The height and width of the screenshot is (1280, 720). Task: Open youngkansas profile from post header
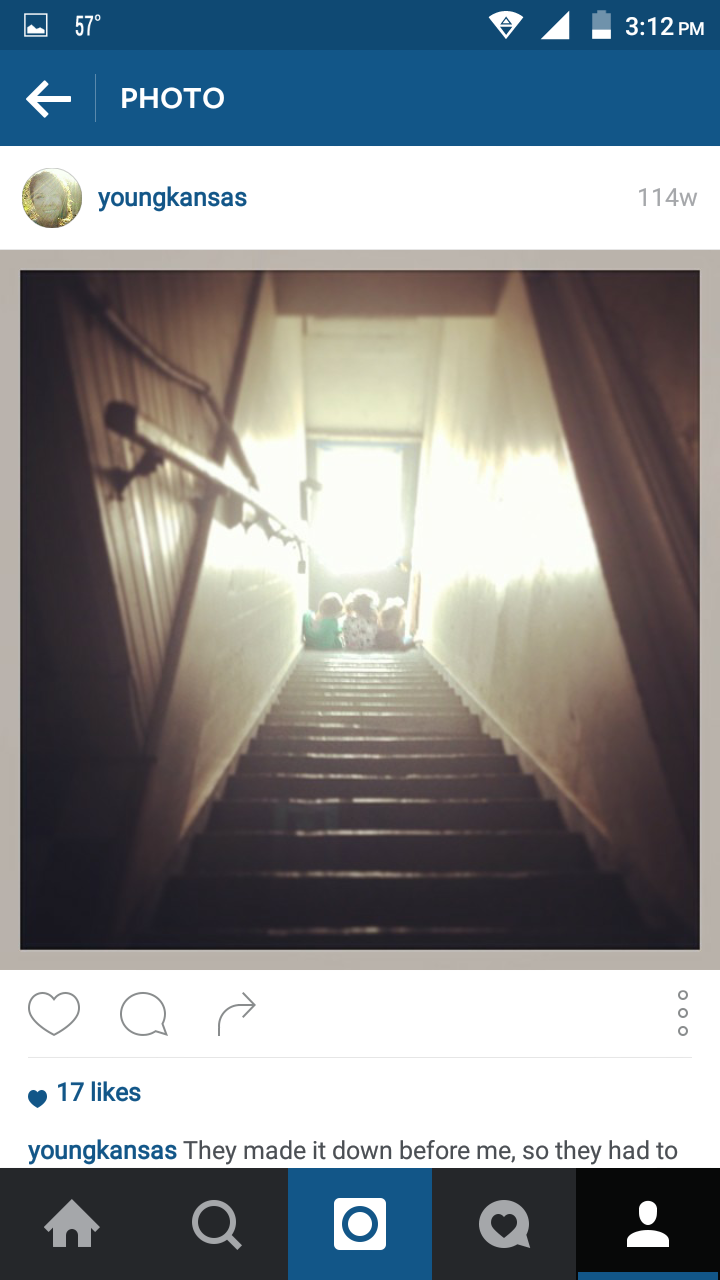(x=172, y=198)
